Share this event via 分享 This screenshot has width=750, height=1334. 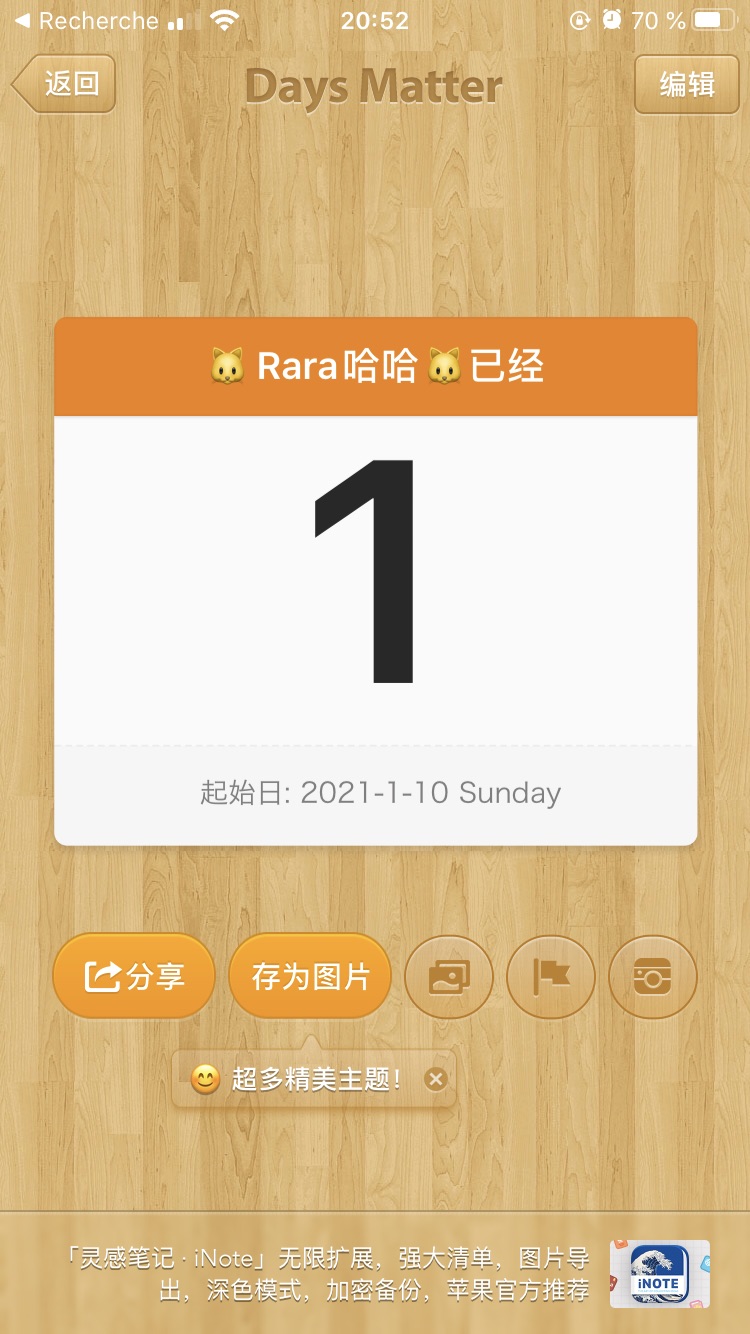pyautogui.click(x=134, y=976)
